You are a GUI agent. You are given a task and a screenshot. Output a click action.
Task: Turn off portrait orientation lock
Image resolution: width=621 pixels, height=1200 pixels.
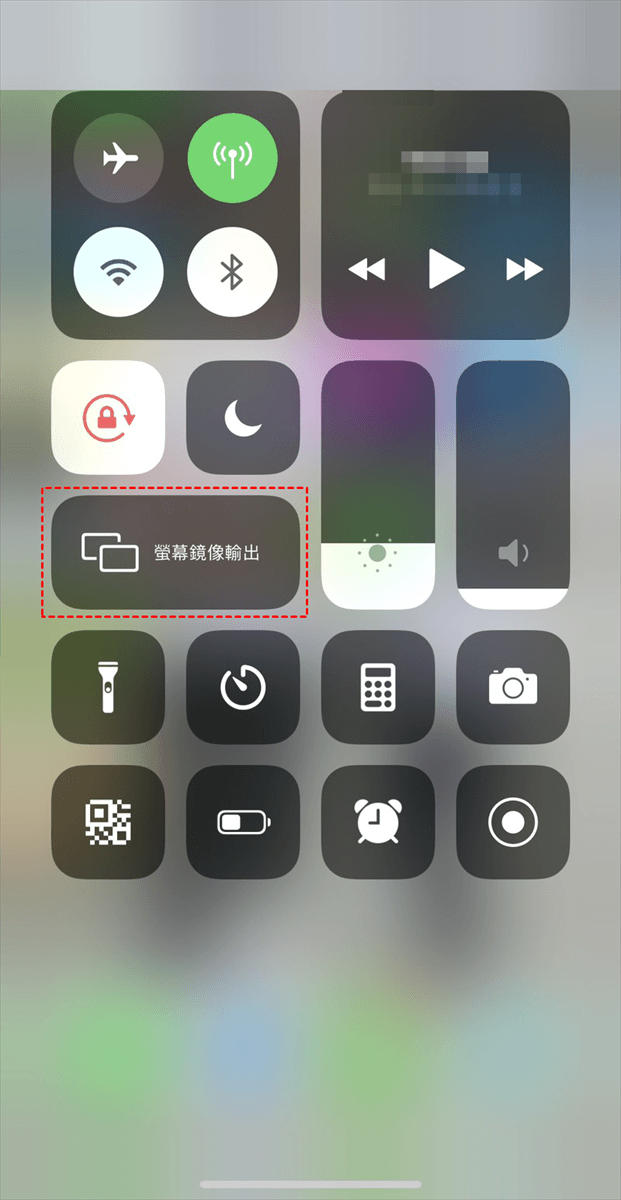pyautogui.click(x=108, y=418)
